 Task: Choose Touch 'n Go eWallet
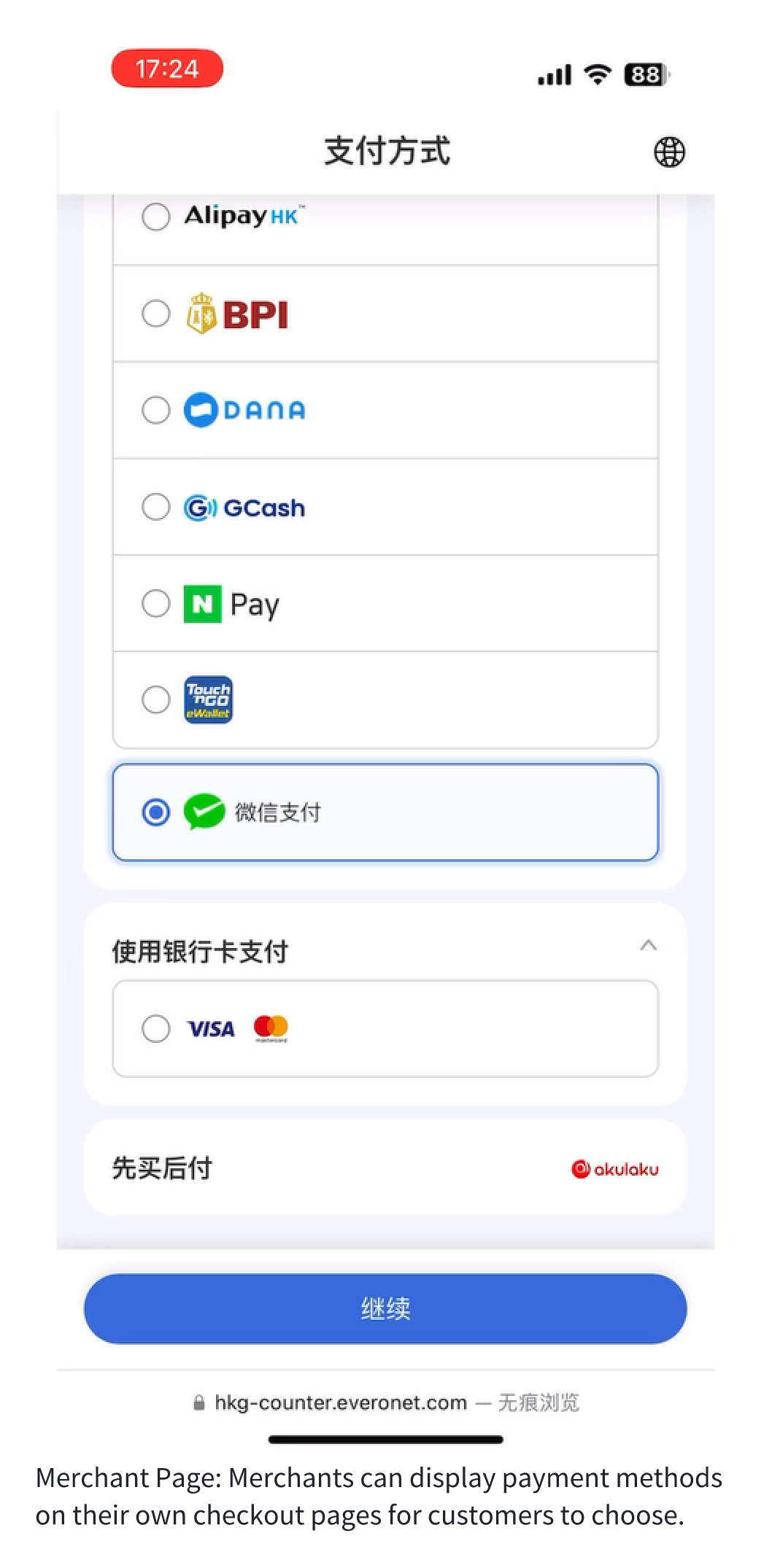[155, 699]
